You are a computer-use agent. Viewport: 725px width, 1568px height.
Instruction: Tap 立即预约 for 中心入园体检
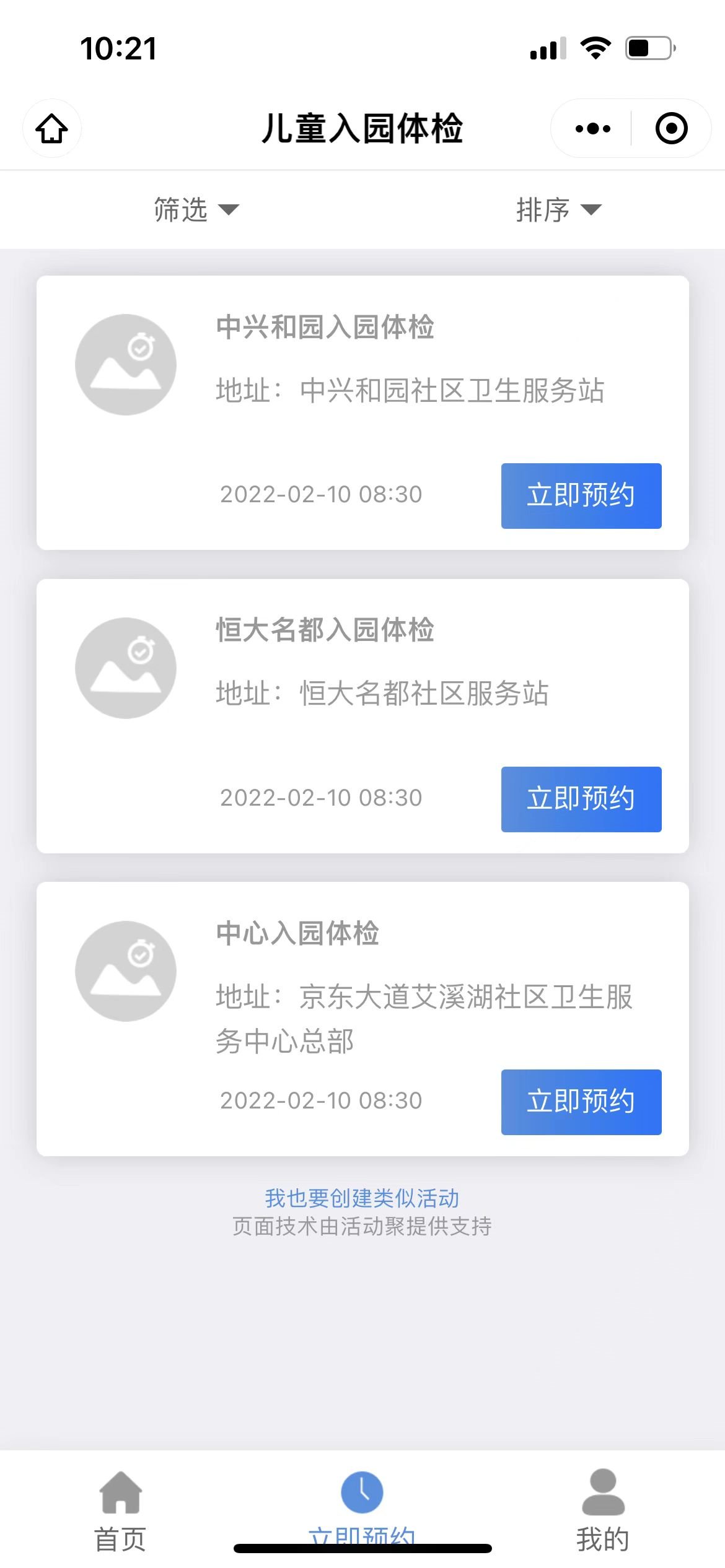[581, 1102]
